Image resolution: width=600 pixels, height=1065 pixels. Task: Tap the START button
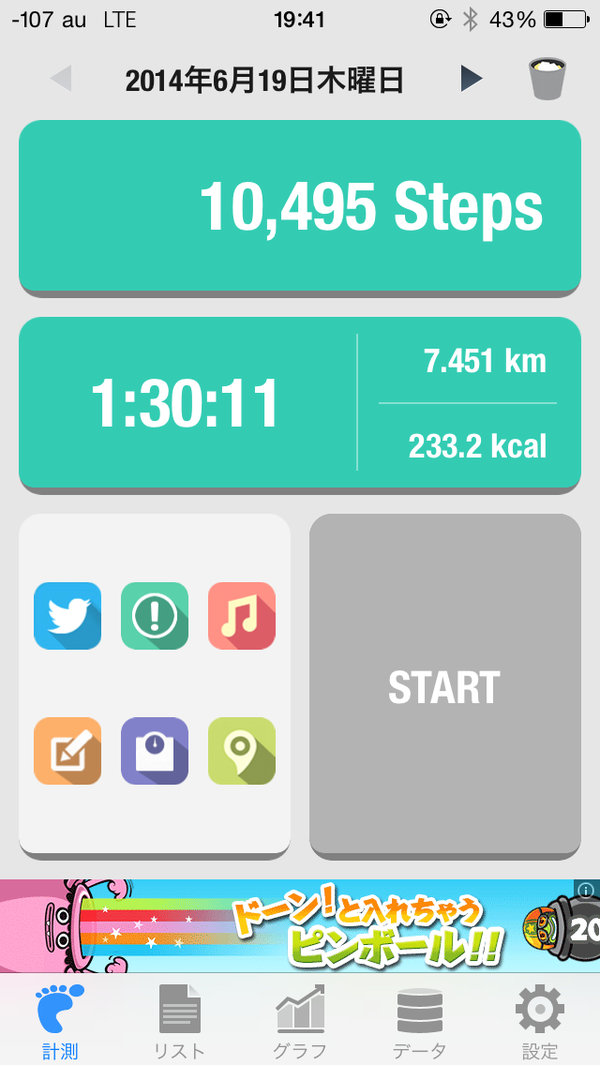(444, 687)
